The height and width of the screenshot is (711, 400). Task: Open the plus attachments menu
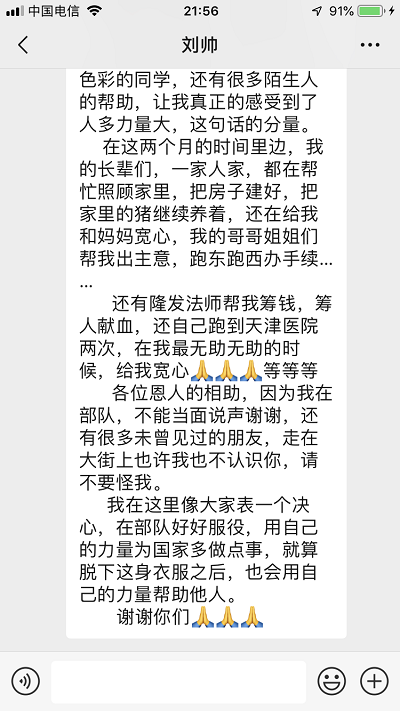(x=374, y=681)
